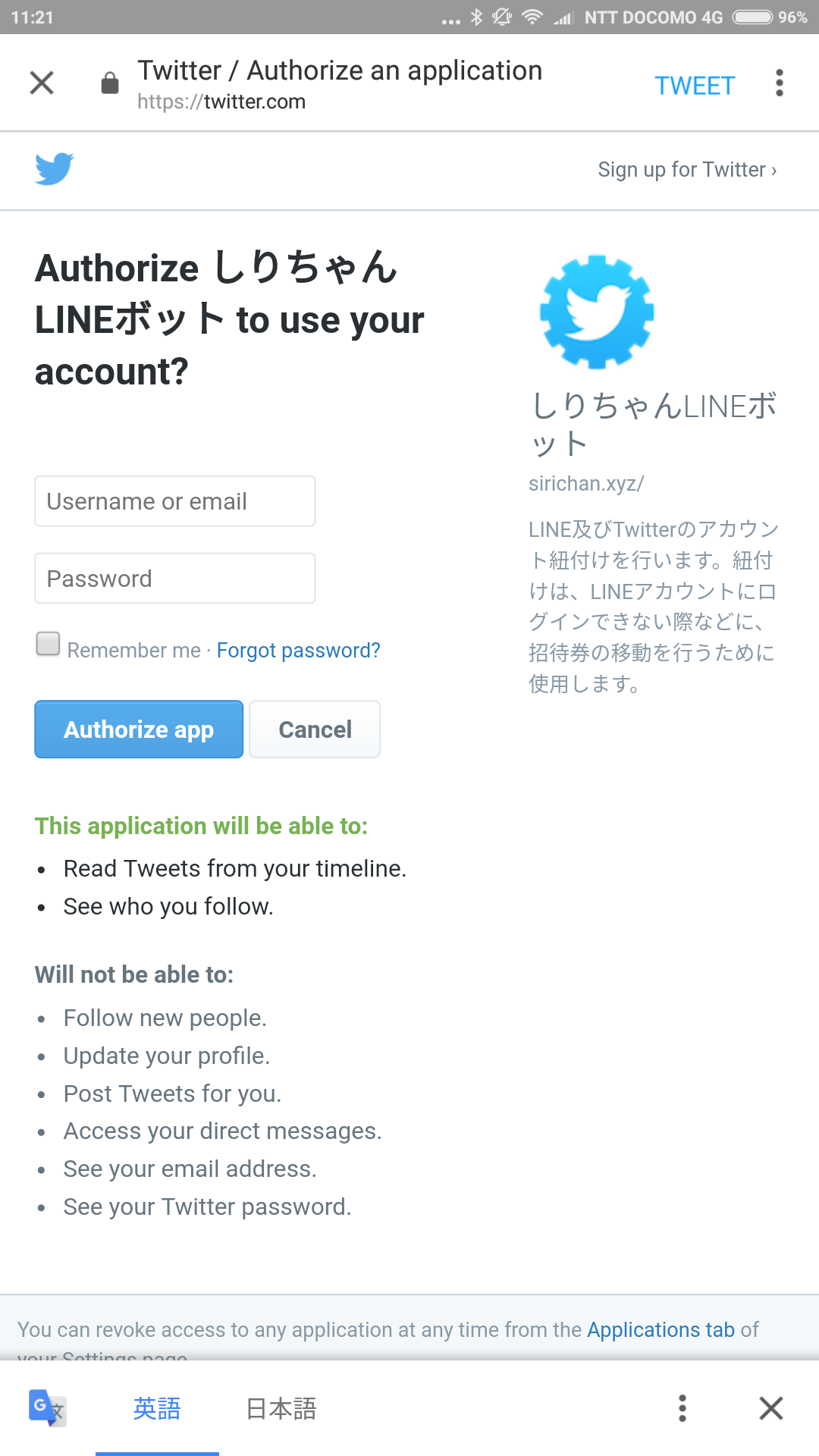Select 英語 in the translate bar

pyautogui.click(x=157, y=1408)
